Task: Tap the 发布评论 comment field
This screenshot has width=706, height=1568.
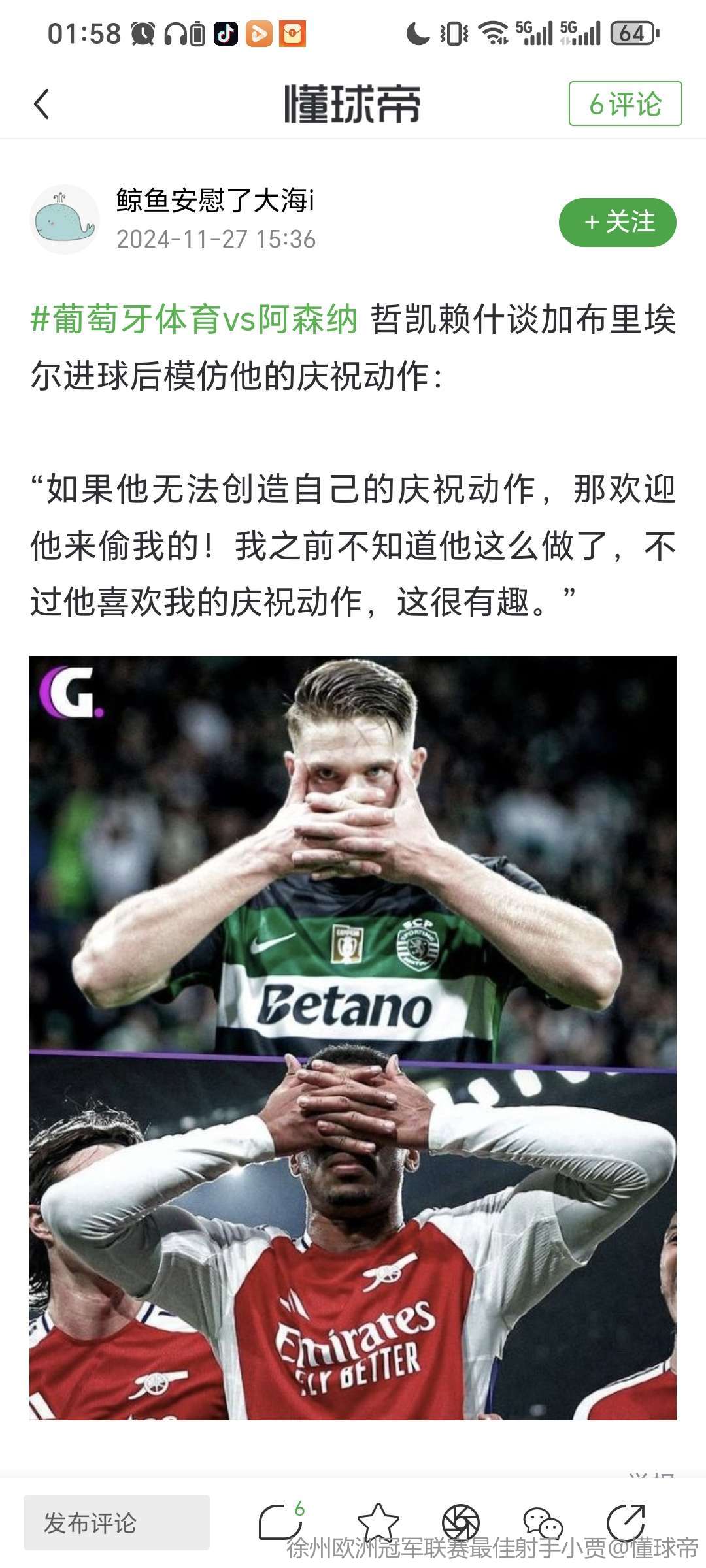Action: (116, 1522)
